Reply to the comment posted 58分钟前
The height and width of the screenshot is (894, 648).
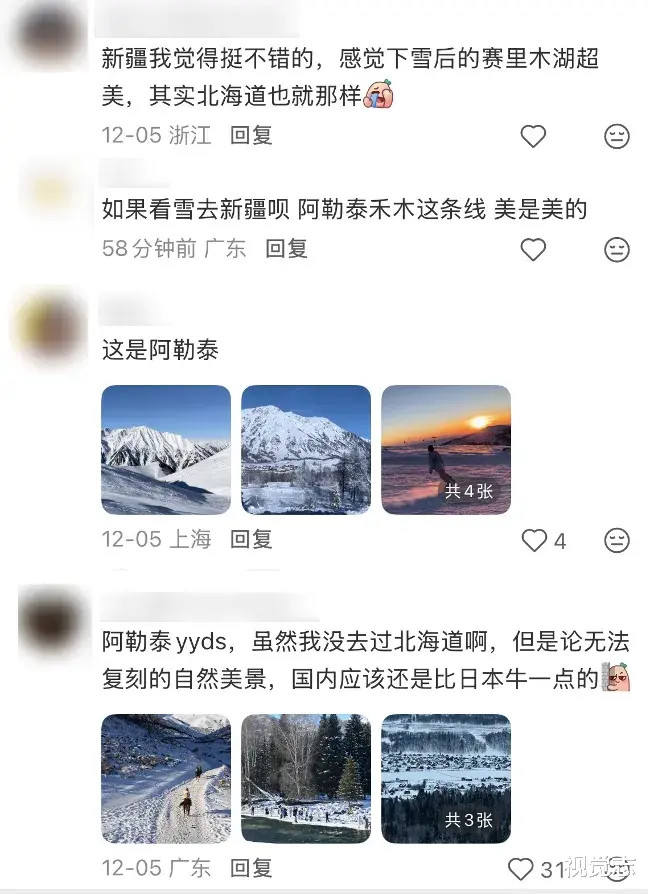point(286,249)
